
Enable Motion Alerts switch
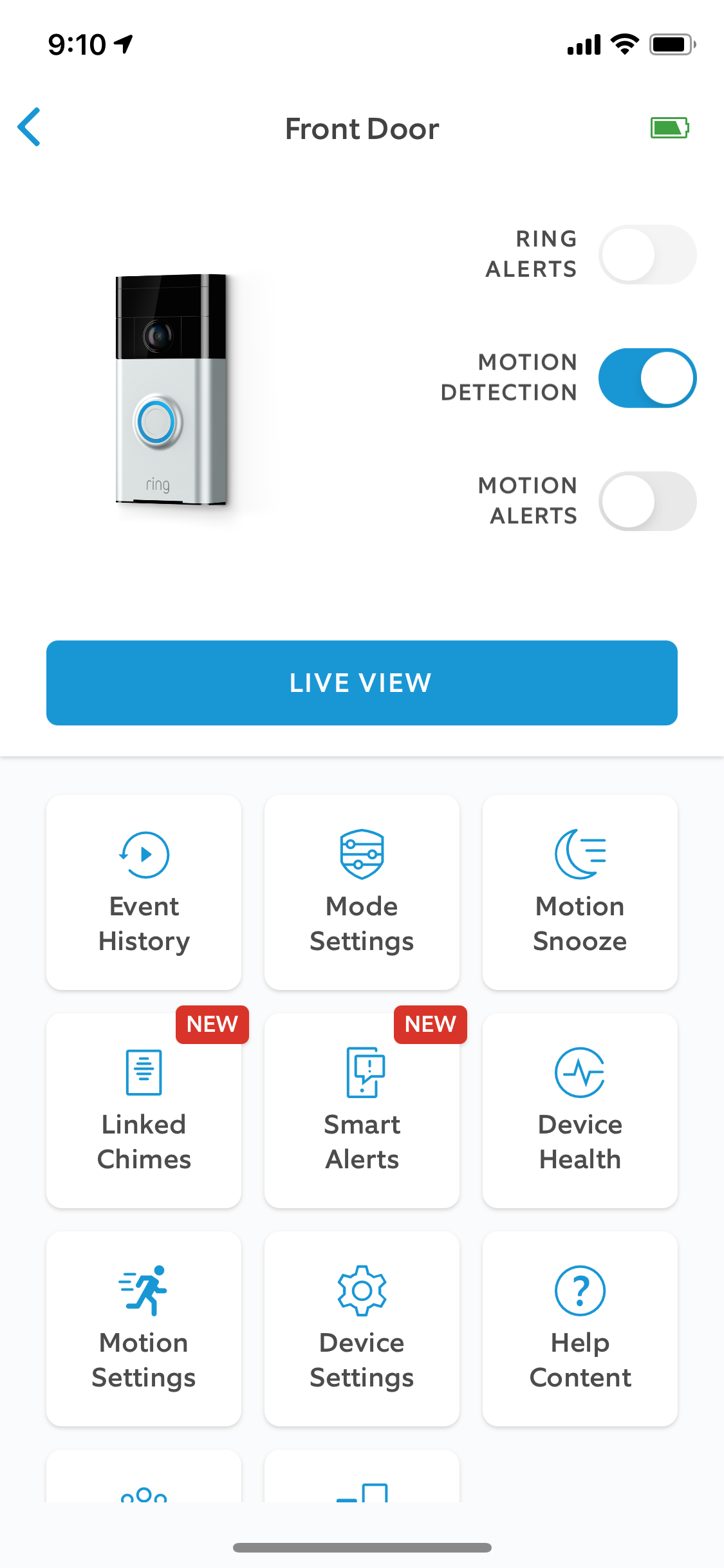coord(647,501)
